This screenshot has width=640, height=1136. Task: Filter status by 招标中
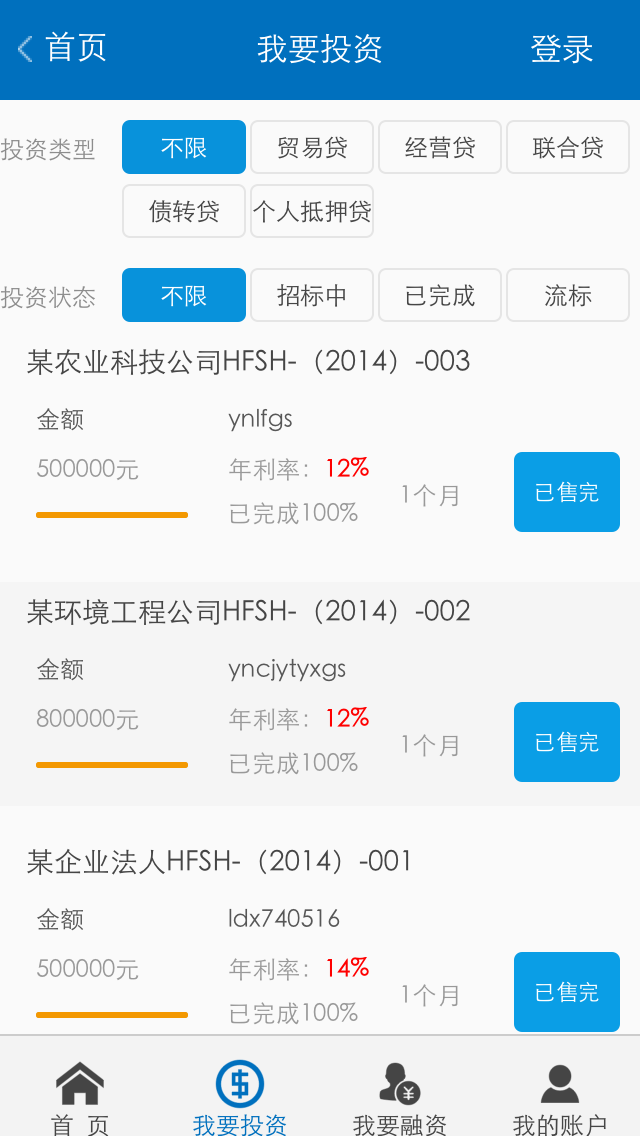point(312,295)
